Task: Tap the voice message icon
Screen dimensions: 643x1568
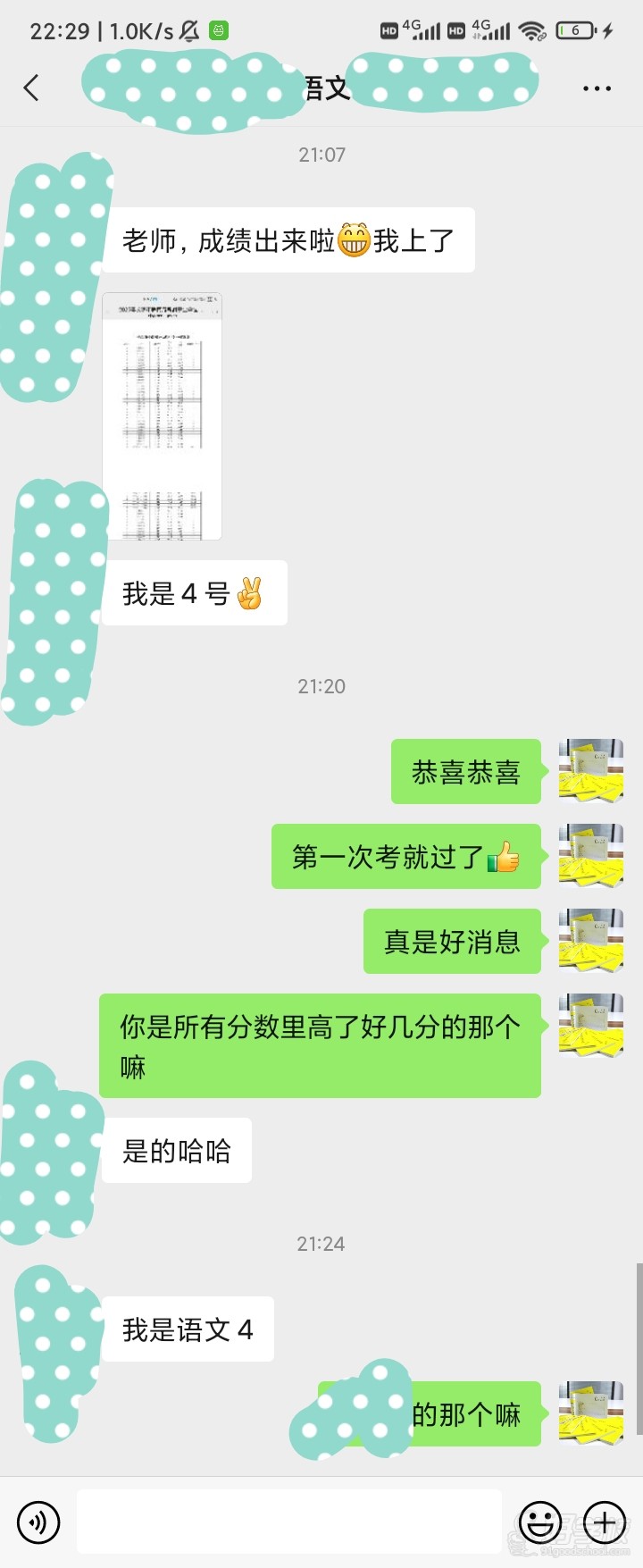Action: pyautogui.click(x=38, y=1522)
